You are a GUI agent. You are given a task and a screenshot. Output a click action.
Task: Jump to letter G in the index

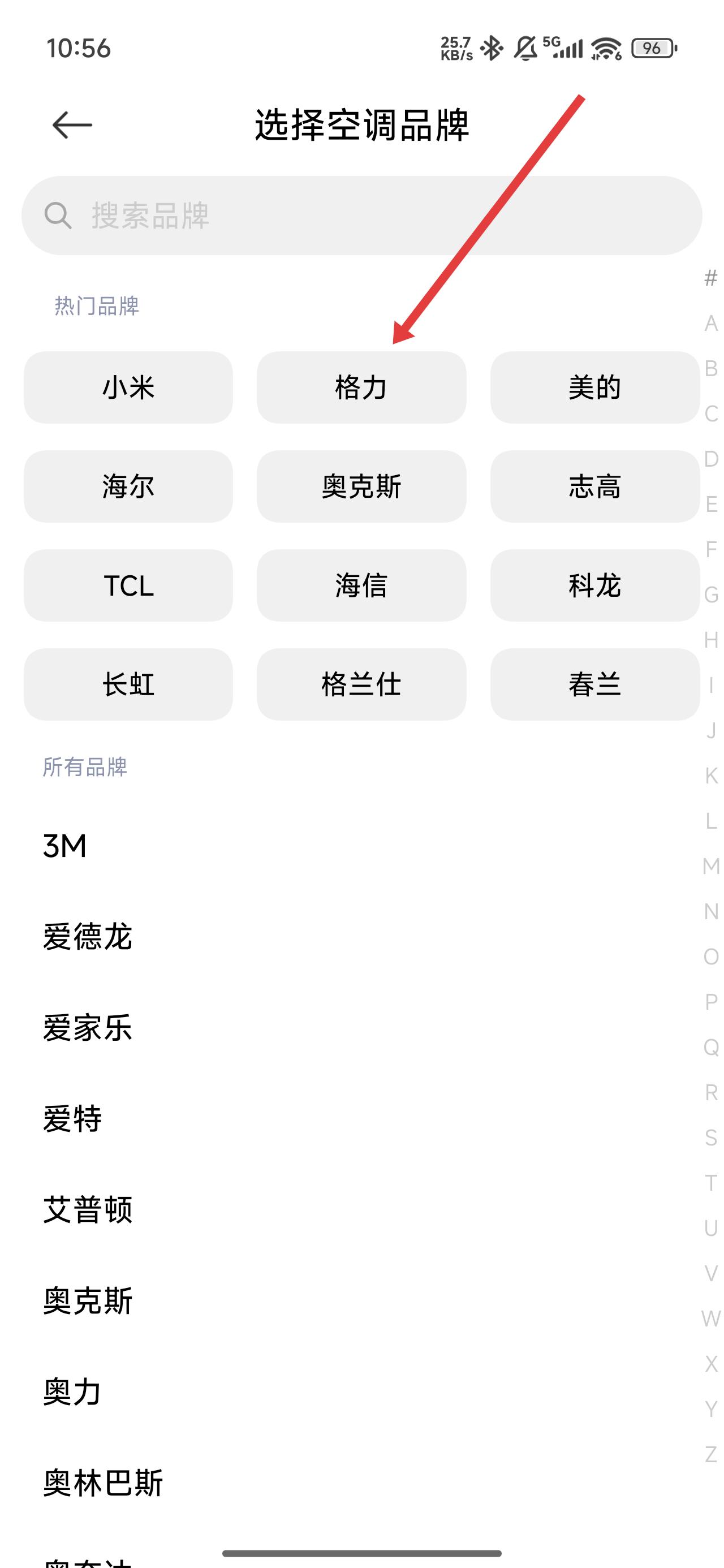point(710,595)
